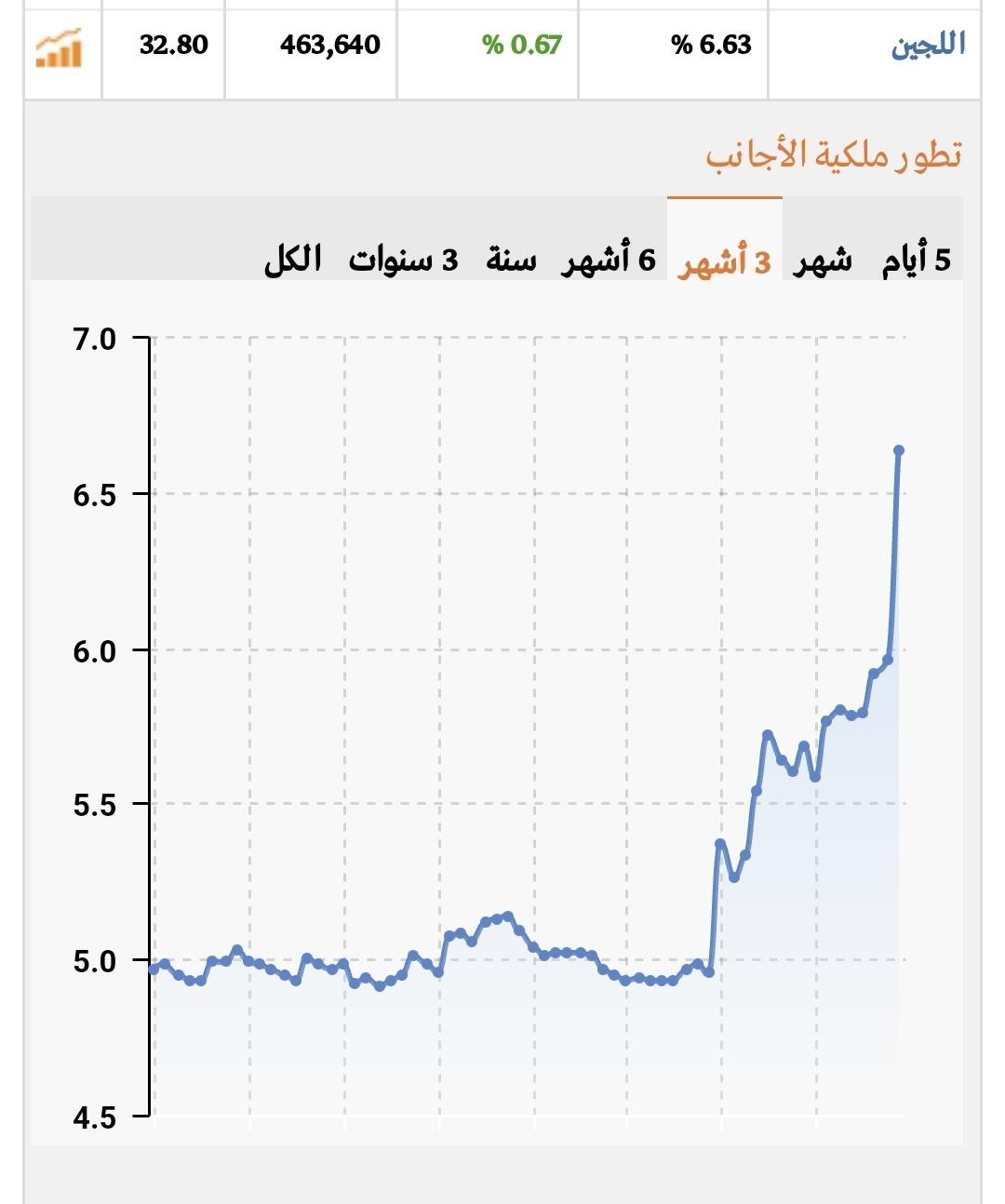Switch to the 6 أشهر tab

610,259
